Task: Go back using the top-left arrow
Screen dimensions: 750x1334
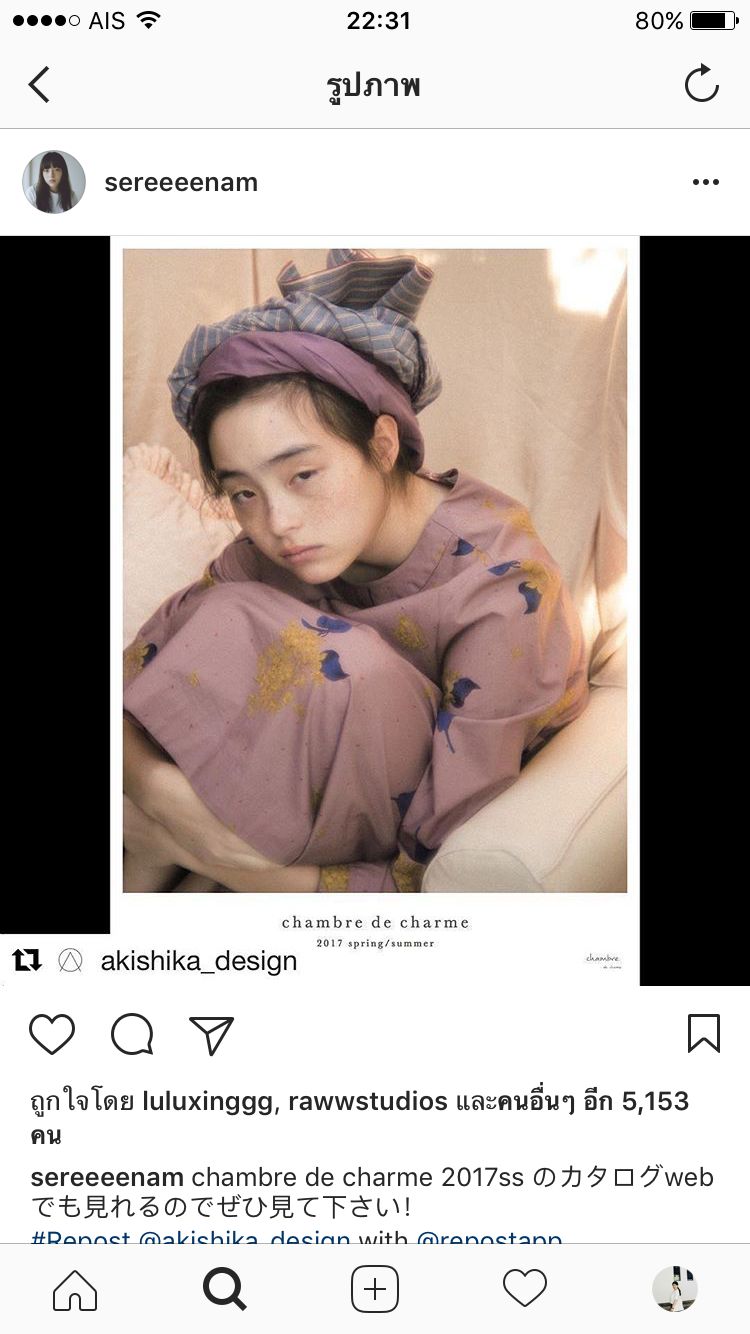Action: click(39, 85)
